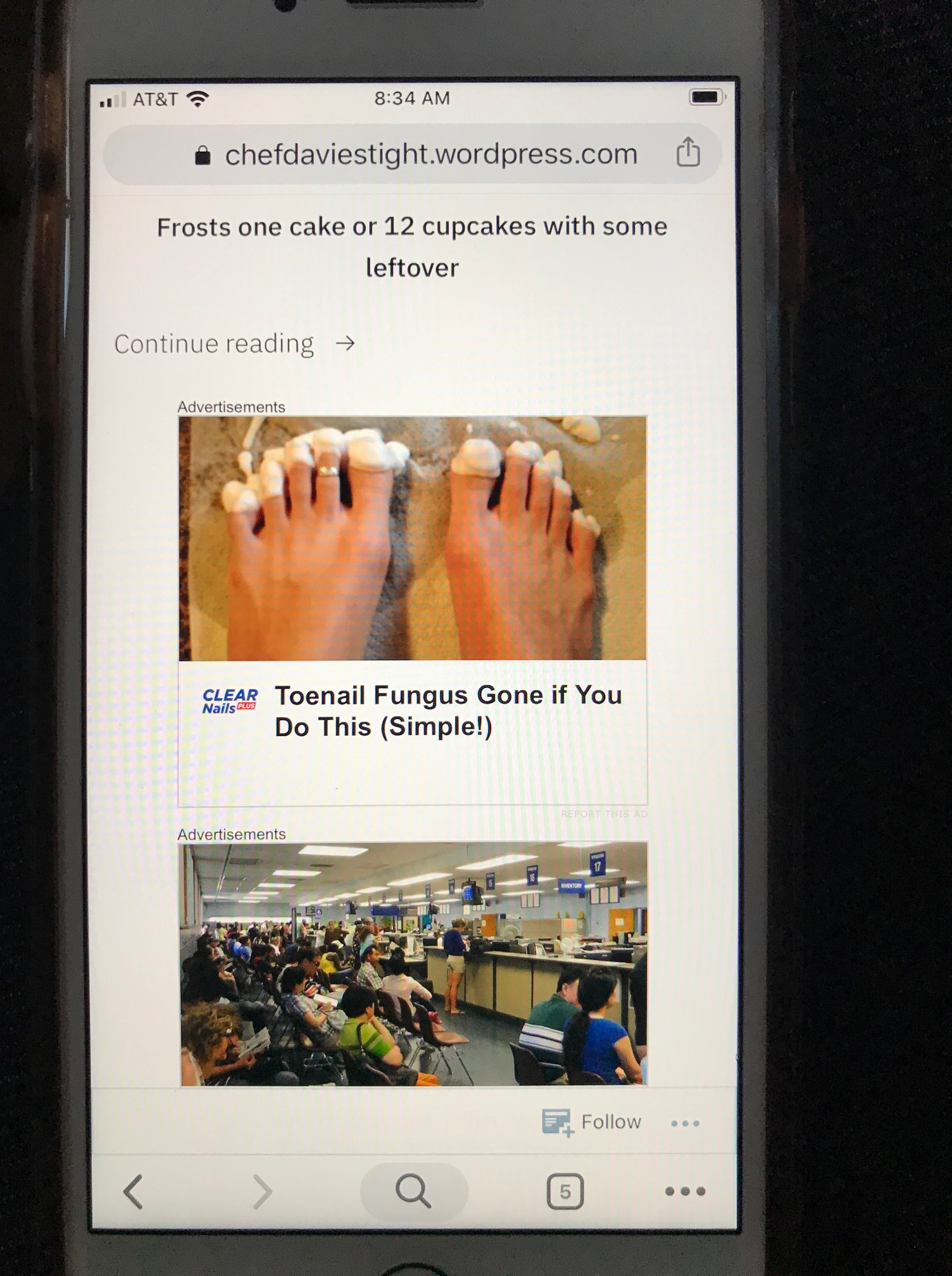Open the browser overflow menu
Screen dimensions: 952x1276
685,1191
